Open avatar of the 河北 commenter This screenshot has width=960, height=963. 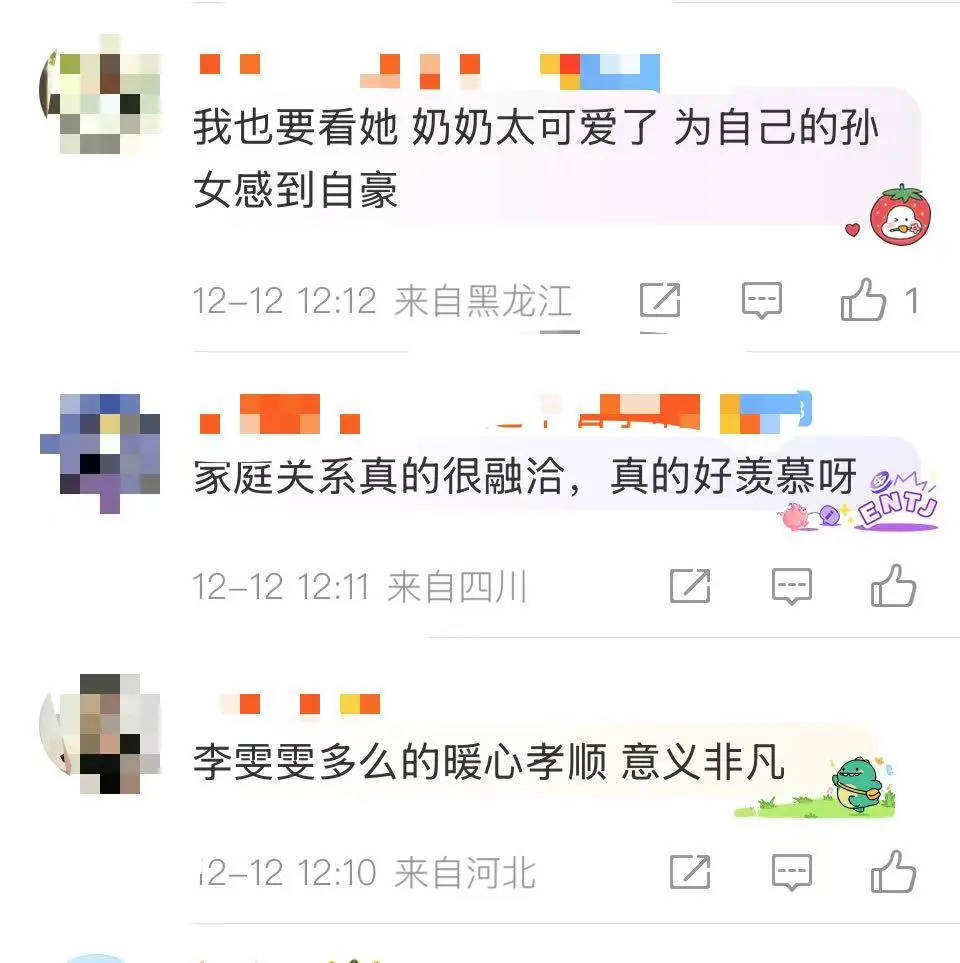coord(100,735)
